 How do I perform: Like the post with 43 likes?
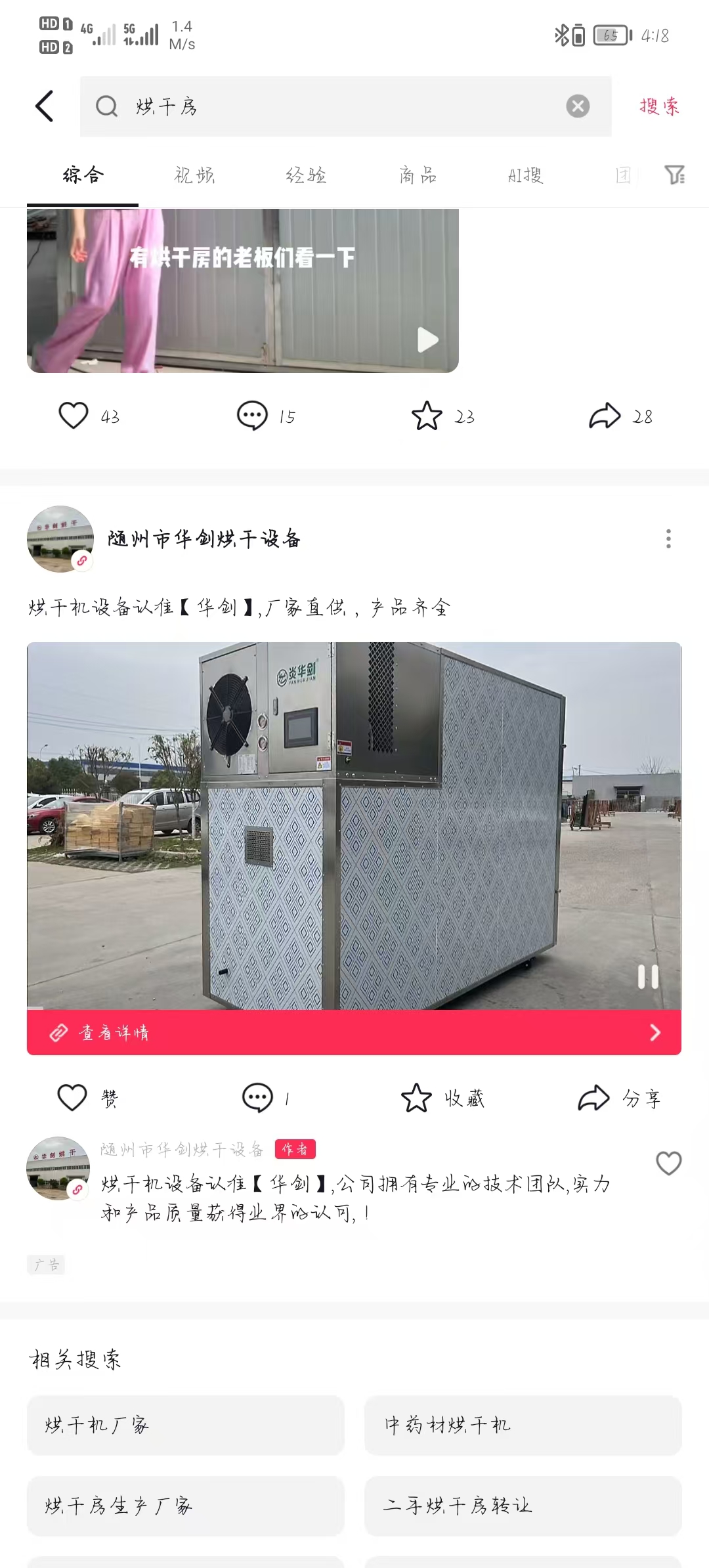pyautogui.click(x=74, y=416)
